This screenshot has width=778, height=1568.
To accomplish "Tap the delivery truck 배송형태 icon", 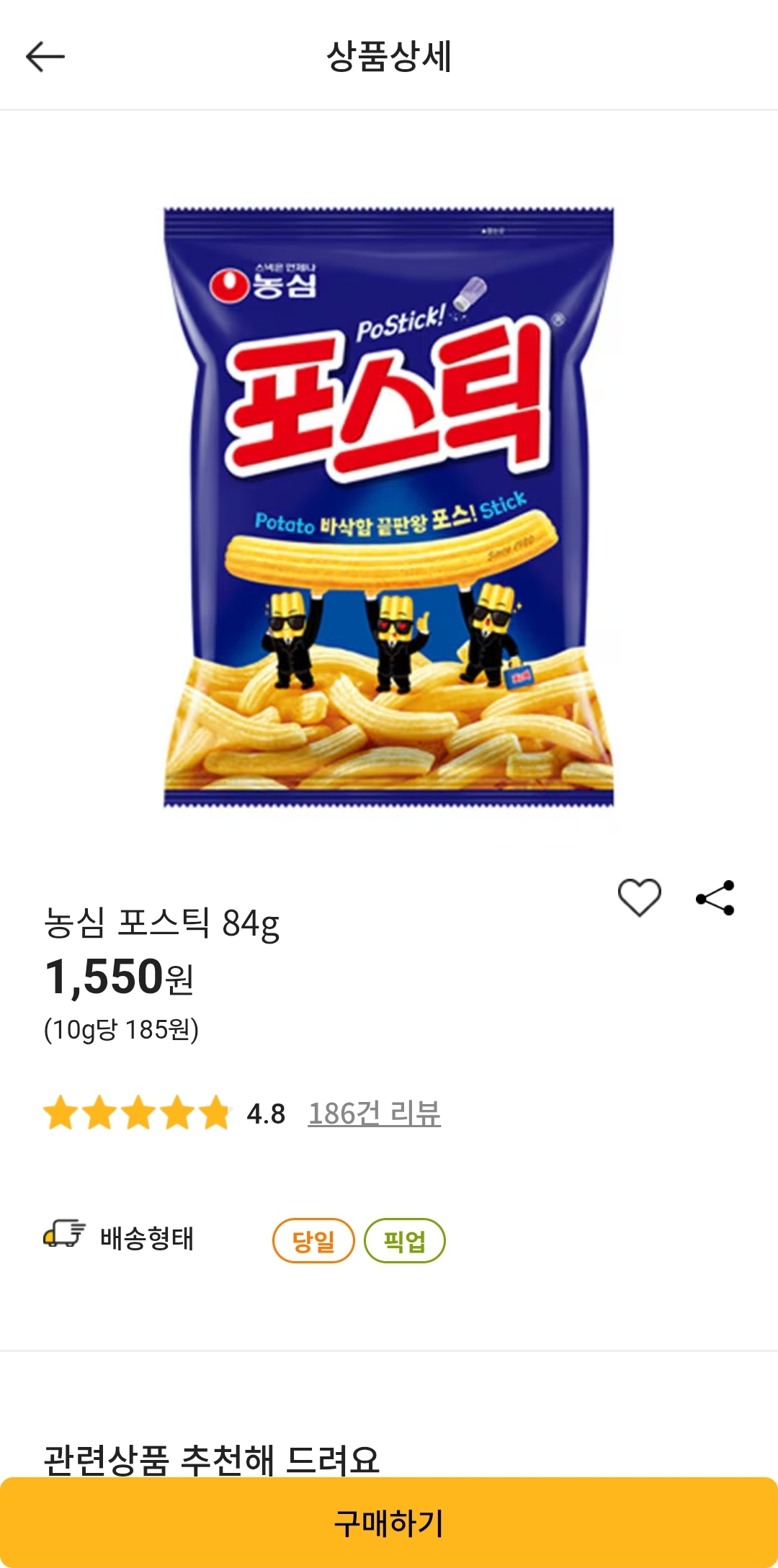I will tap(63, 1235).
